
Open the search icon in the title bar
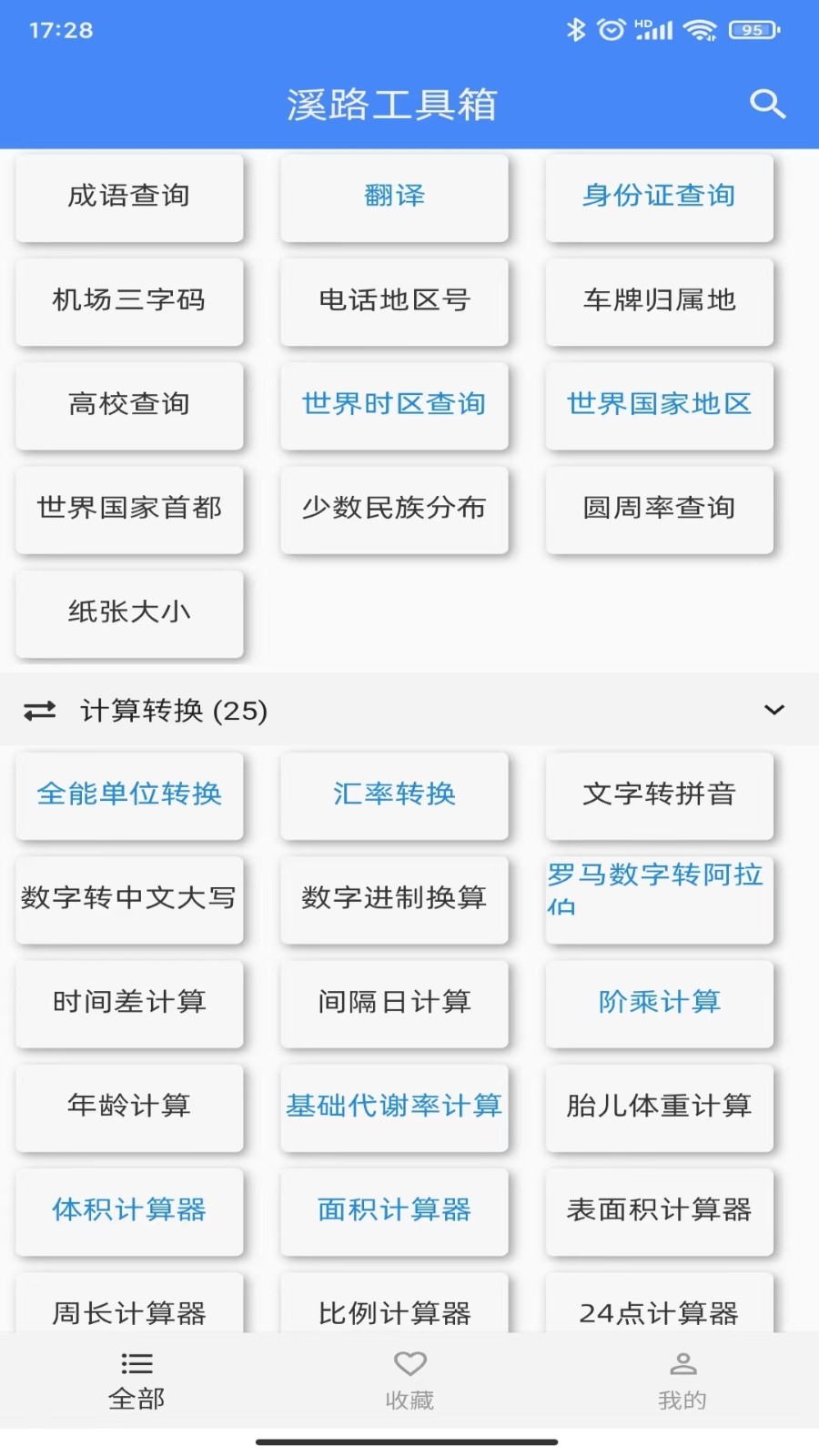(767, 104)
